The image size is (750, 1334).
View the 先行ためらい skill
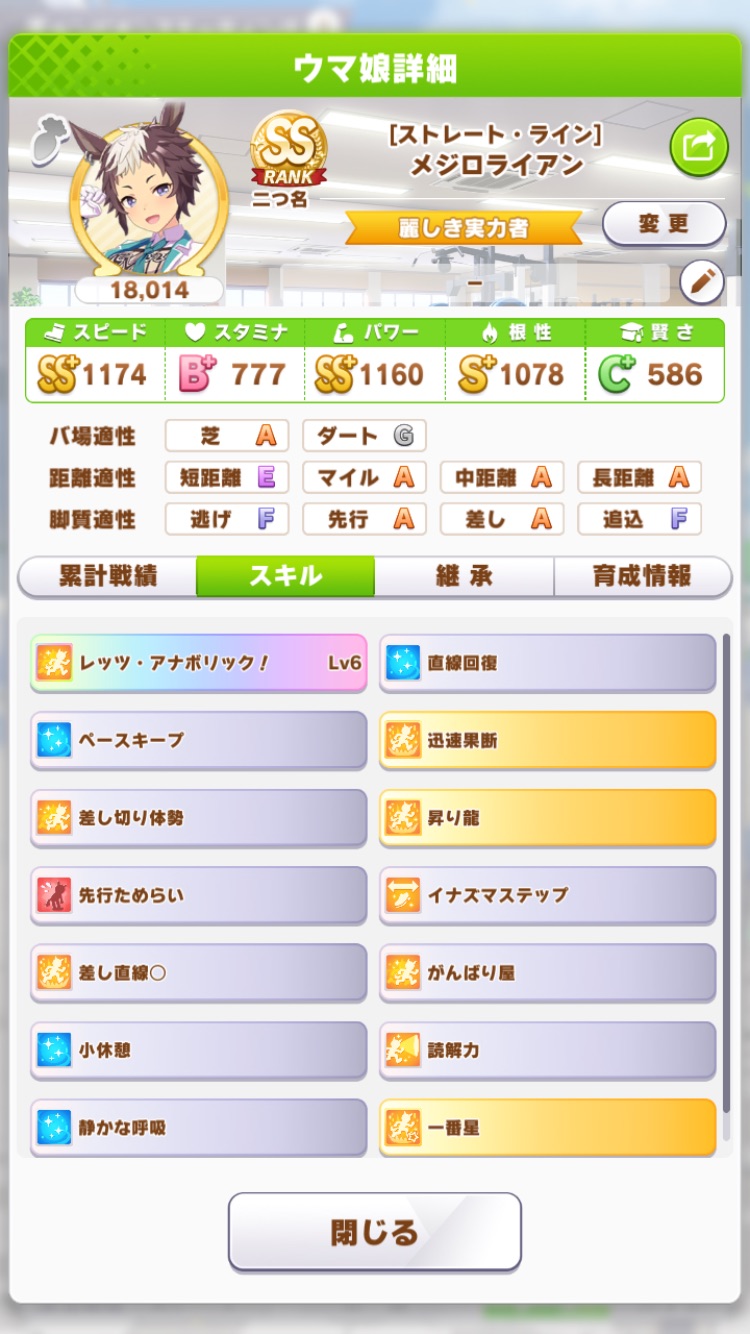pyautogui.click(x=199, y=895)
